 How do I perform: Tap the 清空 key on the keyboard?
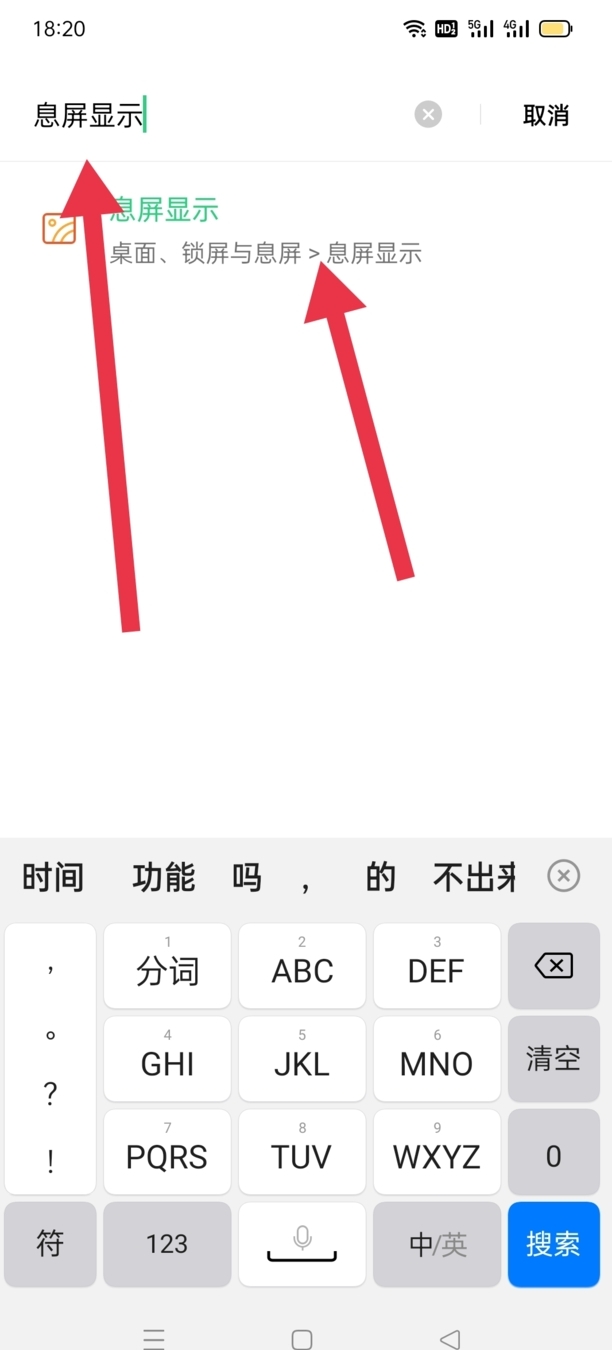point(553,1059)
